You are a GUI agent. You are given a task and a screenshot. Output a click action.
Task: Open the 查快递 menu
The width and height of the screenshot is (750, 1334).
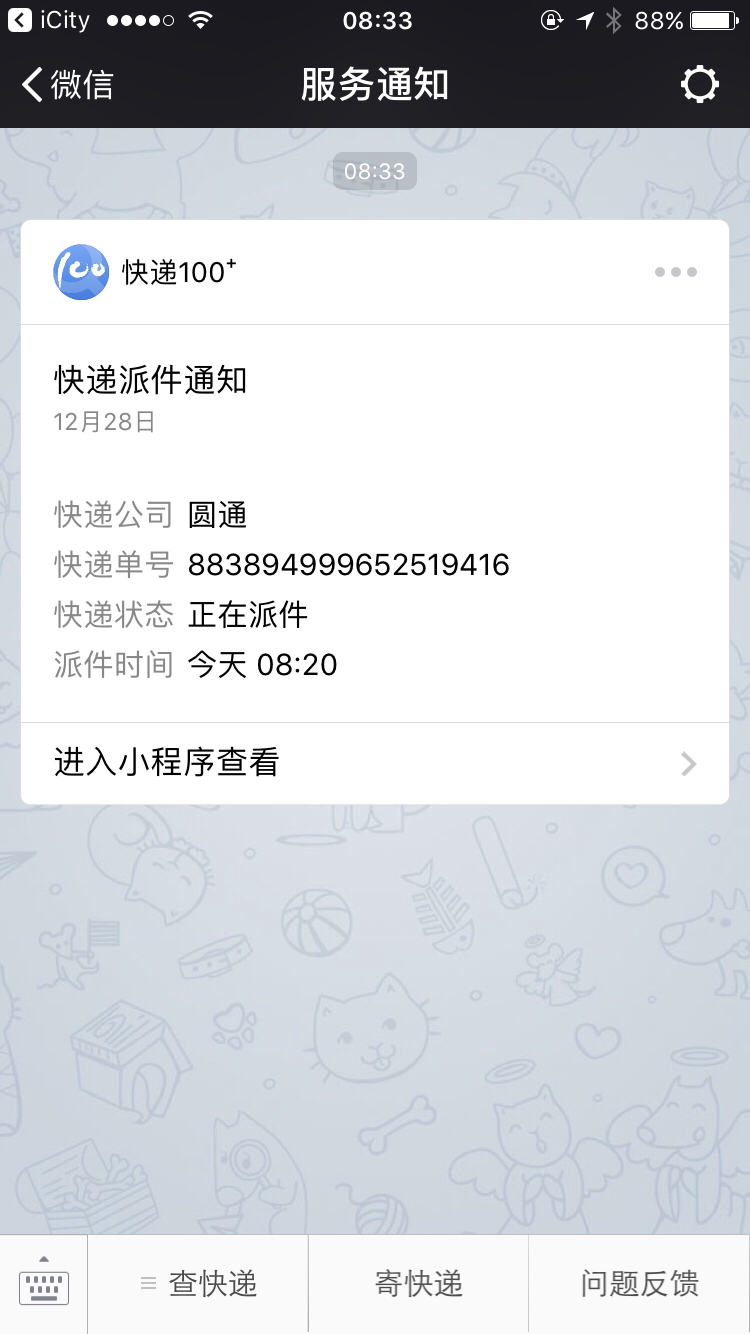tap(199, 1283)
